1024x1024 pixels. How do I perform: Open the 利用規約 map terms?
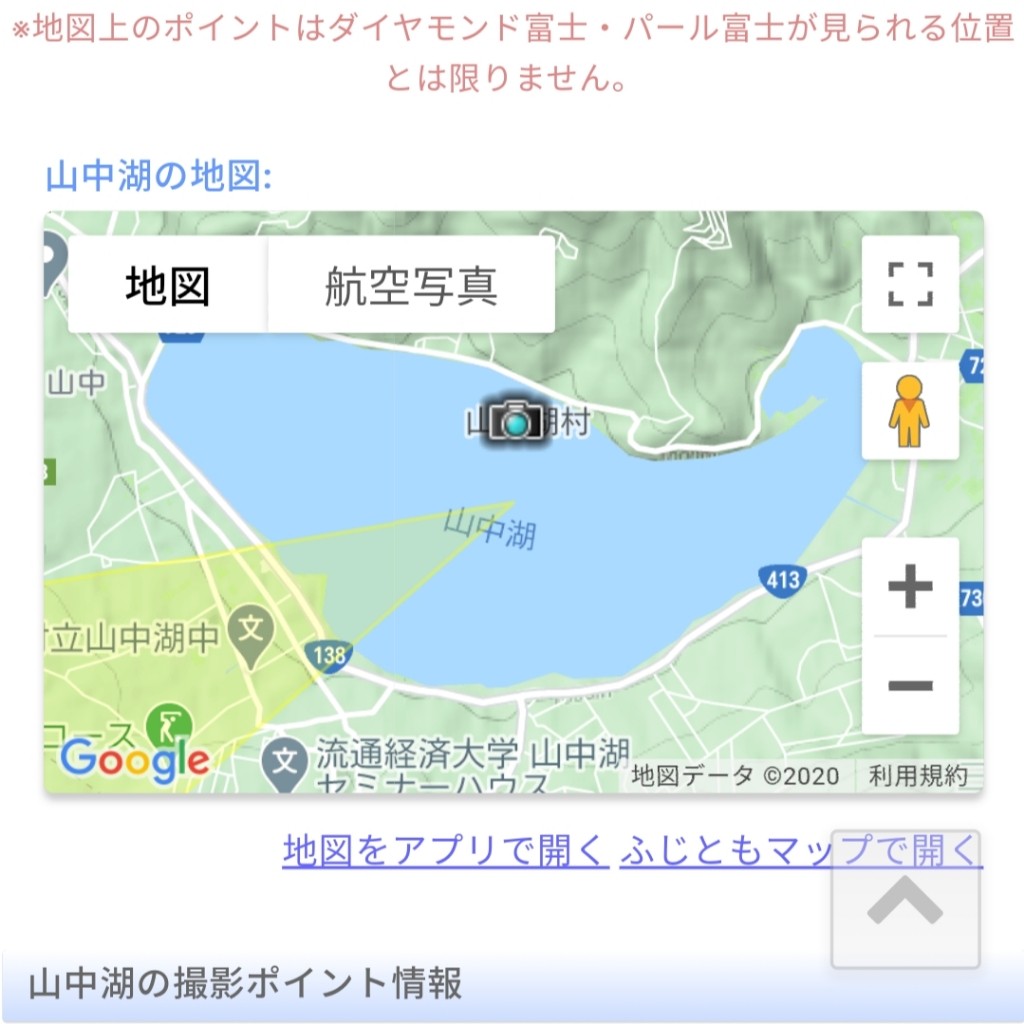(x=918, y=775)
